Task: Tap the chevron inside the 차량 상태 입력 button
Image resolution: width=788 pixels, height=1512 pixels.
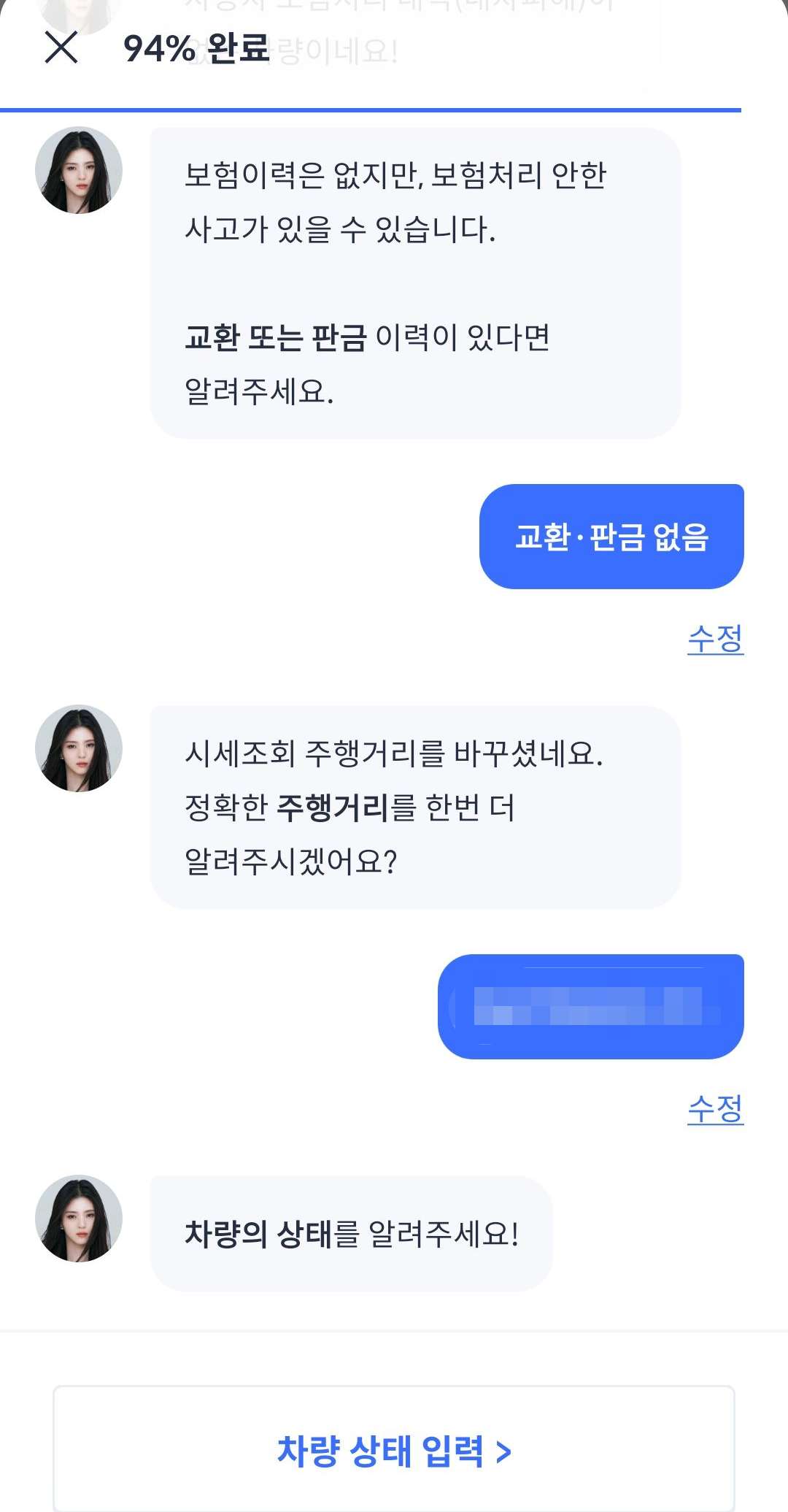Action: 503,1450
